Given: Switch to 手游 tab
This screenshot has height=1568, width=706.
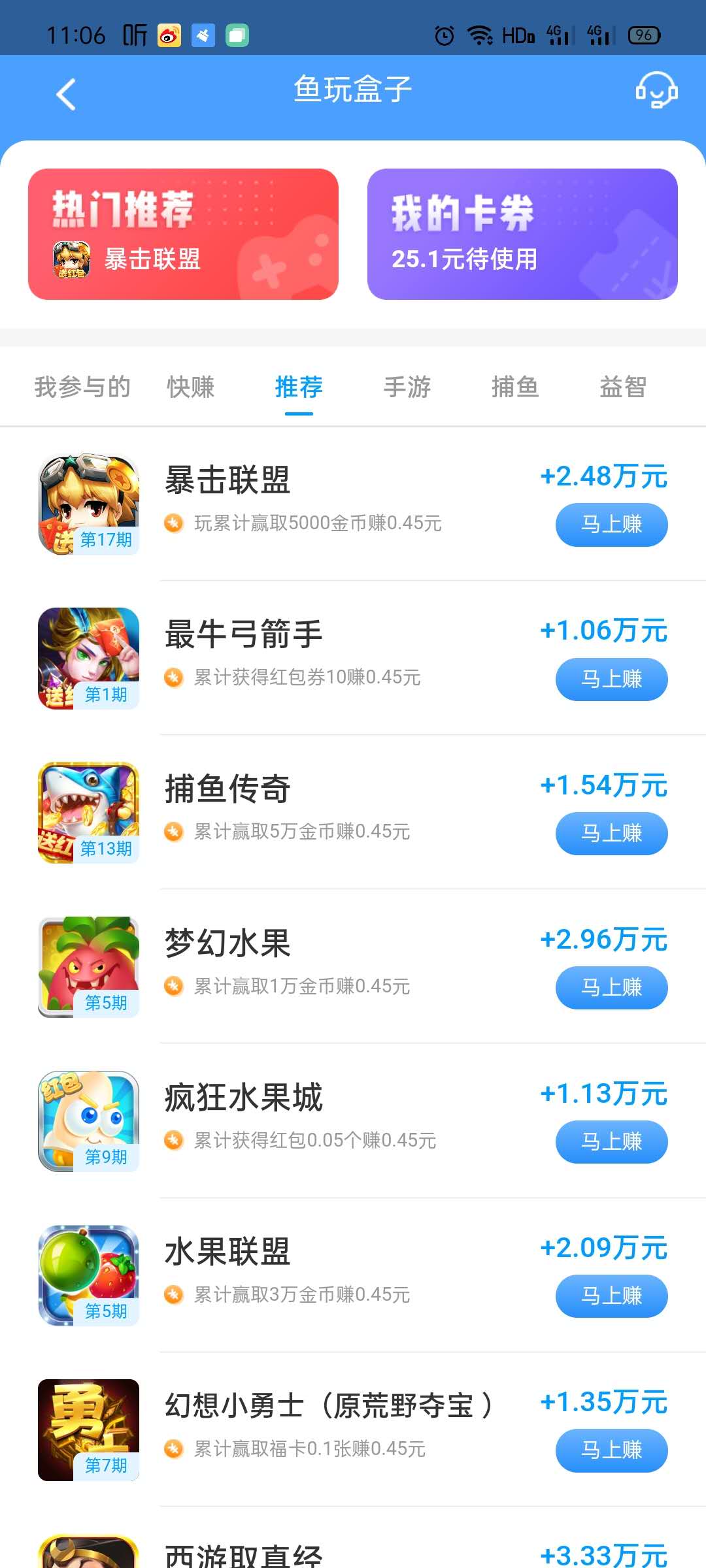Looking at the screenshot, I should (x=407, y=387).
